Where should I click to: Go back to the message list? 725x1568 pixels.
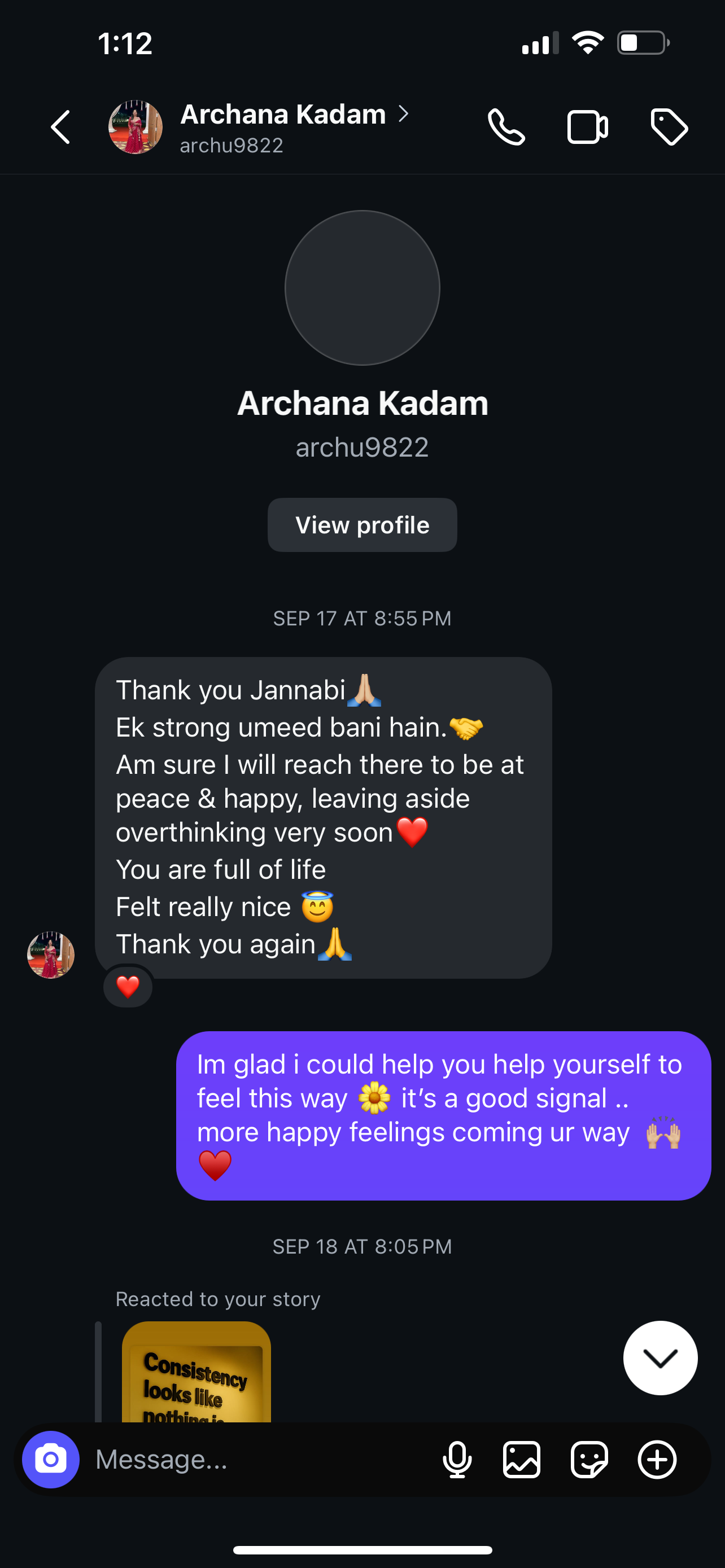pos(60,127)
